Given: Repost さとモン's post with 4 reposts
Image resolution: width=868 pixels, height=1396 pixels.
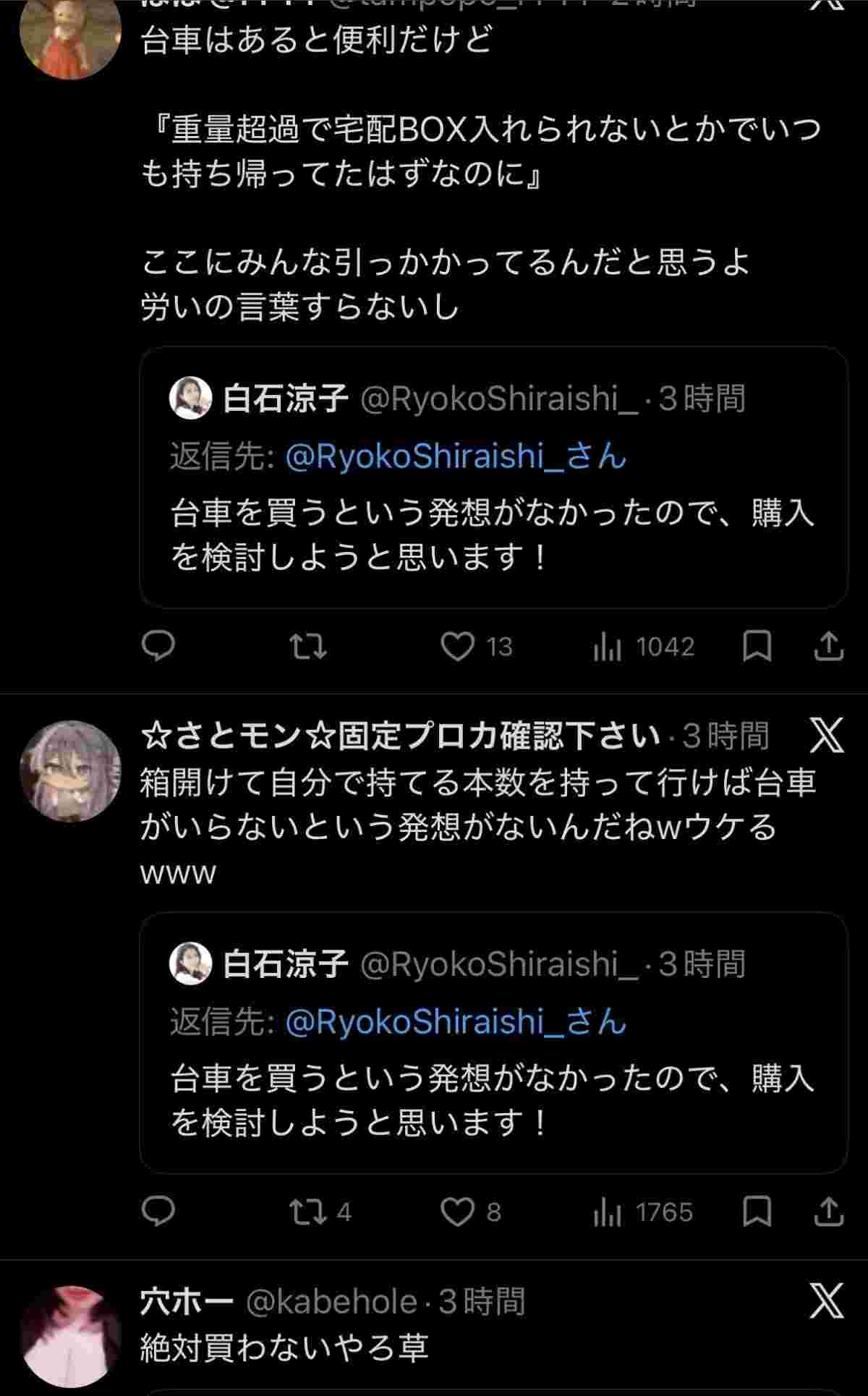Looking at the screenshot, I should click(x=308, y=1212).
